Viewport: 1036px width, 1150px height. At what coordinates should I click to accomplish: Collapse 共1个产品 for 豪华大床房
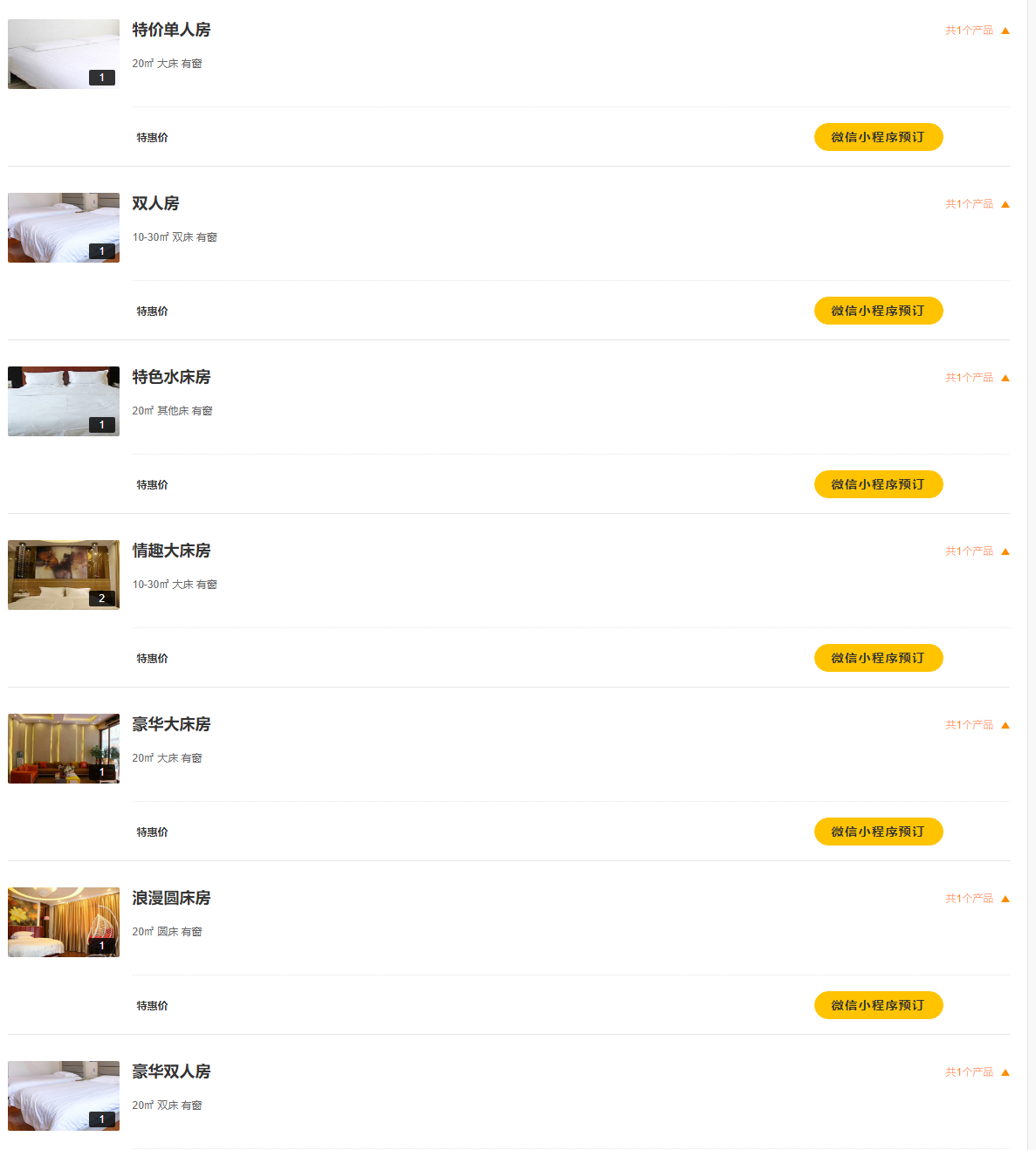[977, 725]
